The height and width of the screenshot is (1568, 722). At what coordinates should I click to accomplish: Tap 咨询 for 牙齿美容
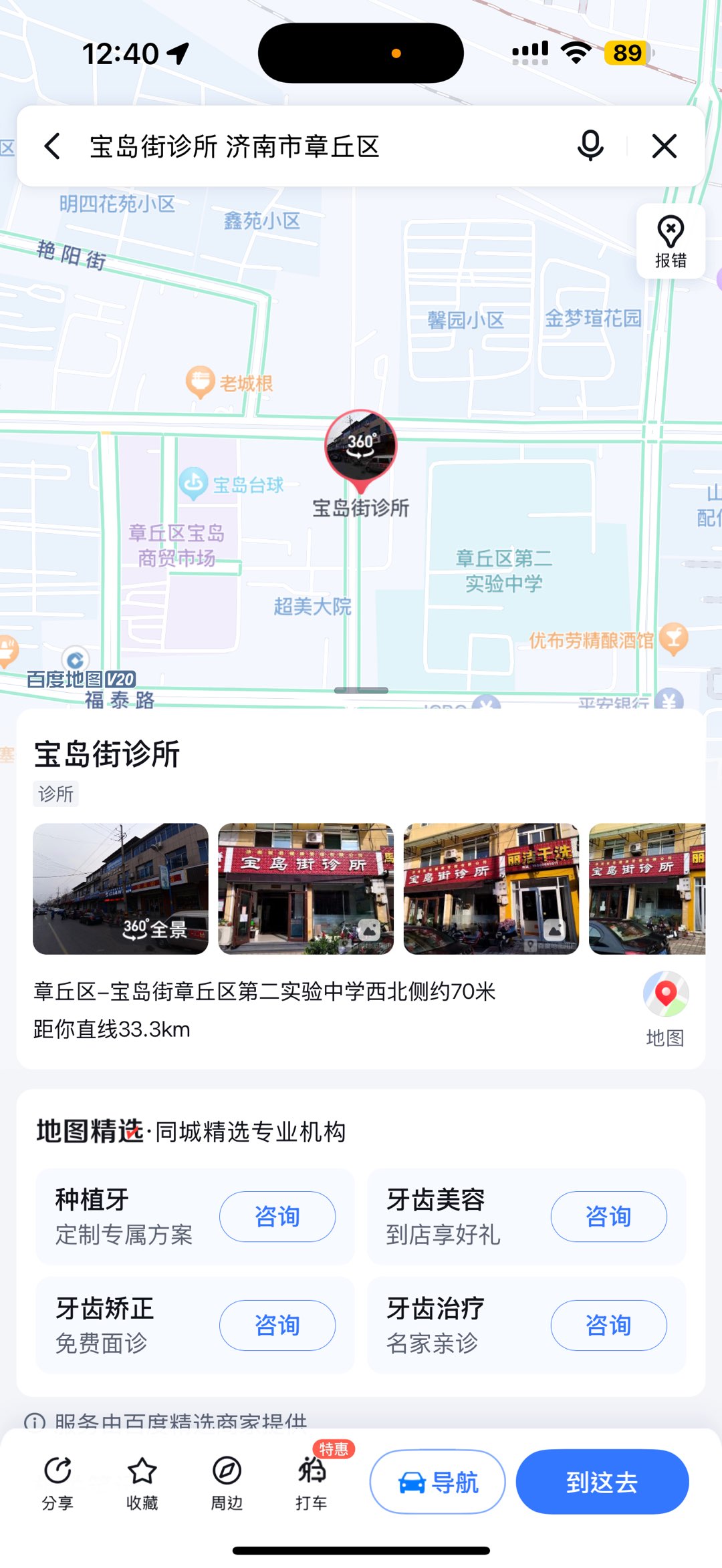click(x=608, y=1217)
